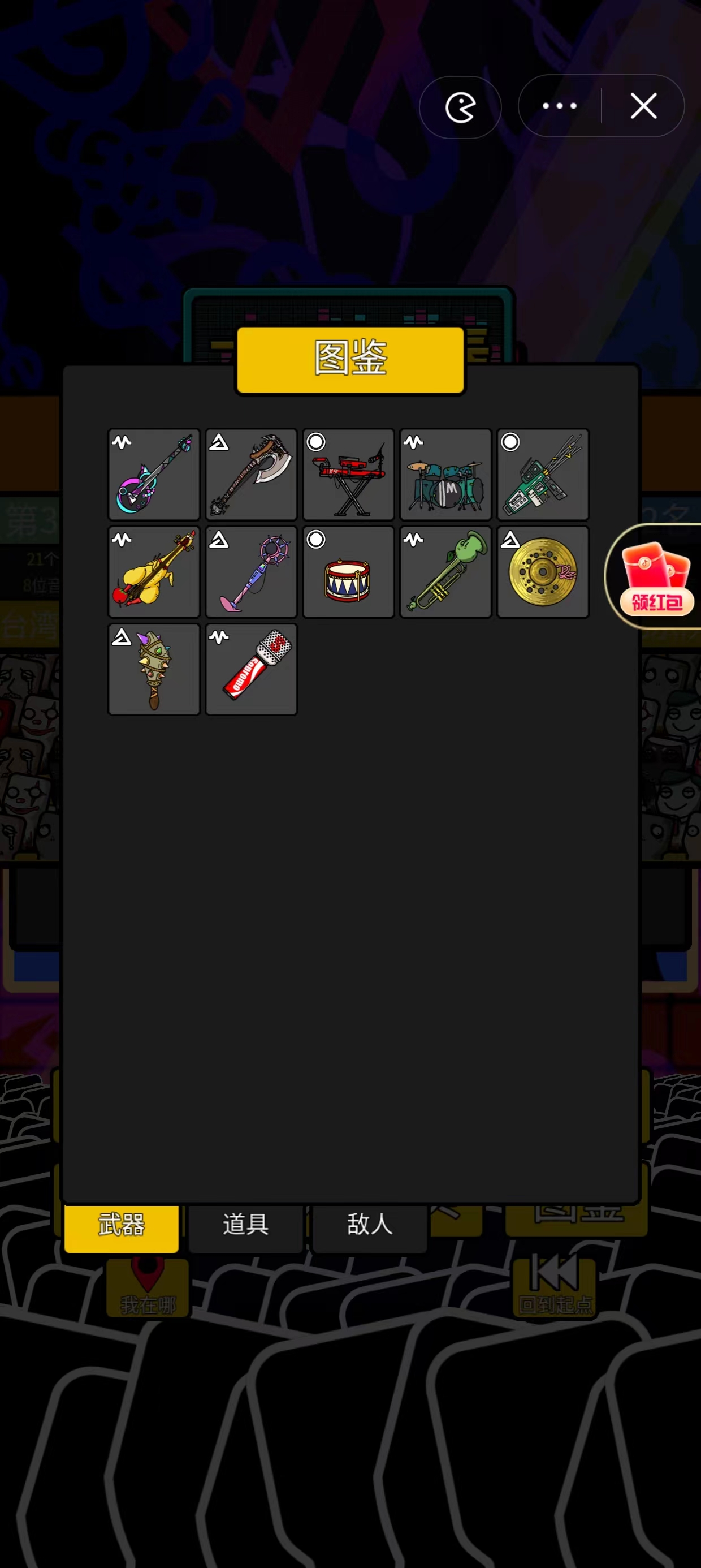Viewport: 701px width, 1568px height.
Task: Tap the round game icon in the top bar
Action: pyautogui.click(x=460, y=107)
